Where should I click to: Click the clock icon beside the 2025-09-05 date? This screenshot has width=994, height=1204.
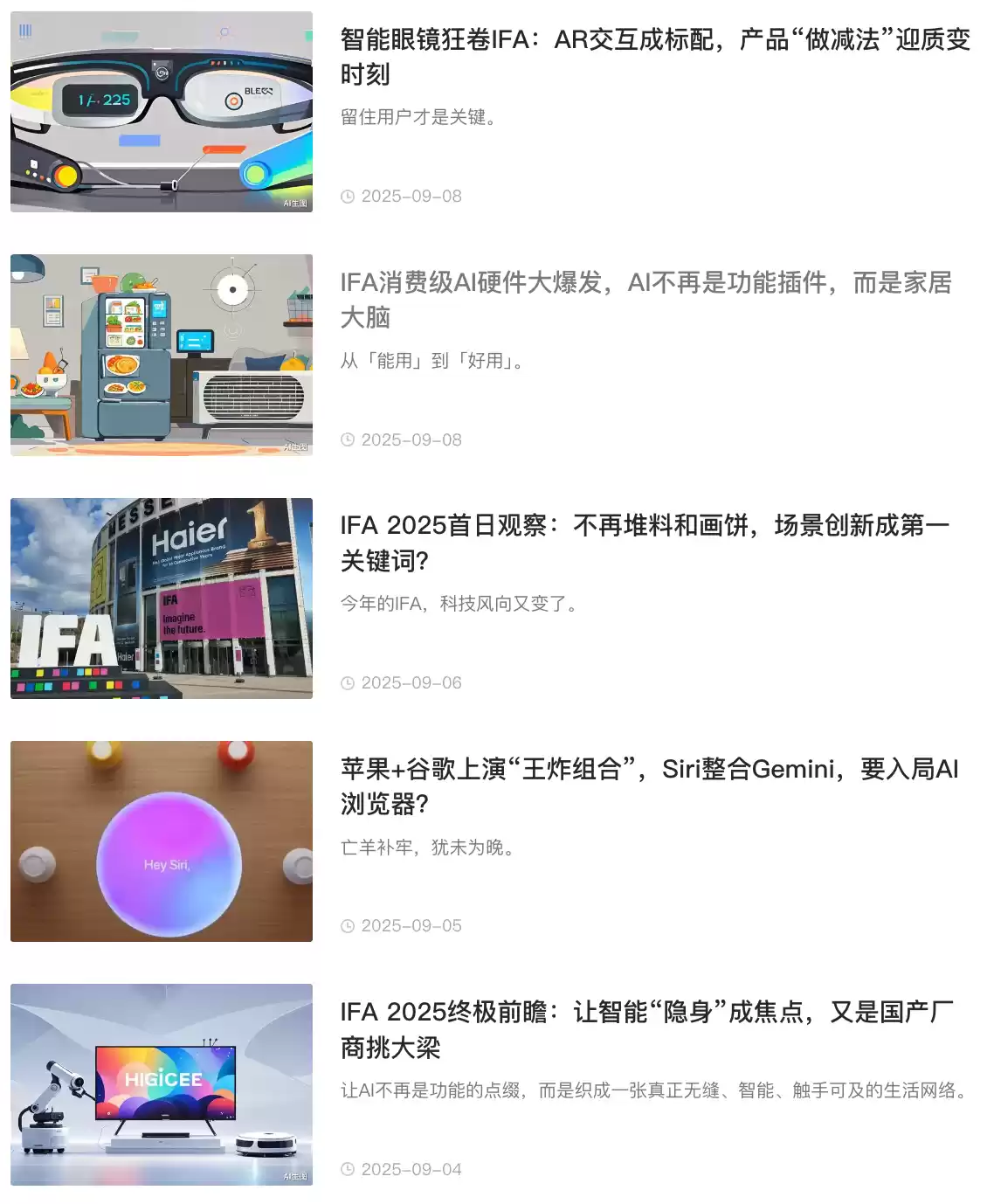(x=349, y=924)
